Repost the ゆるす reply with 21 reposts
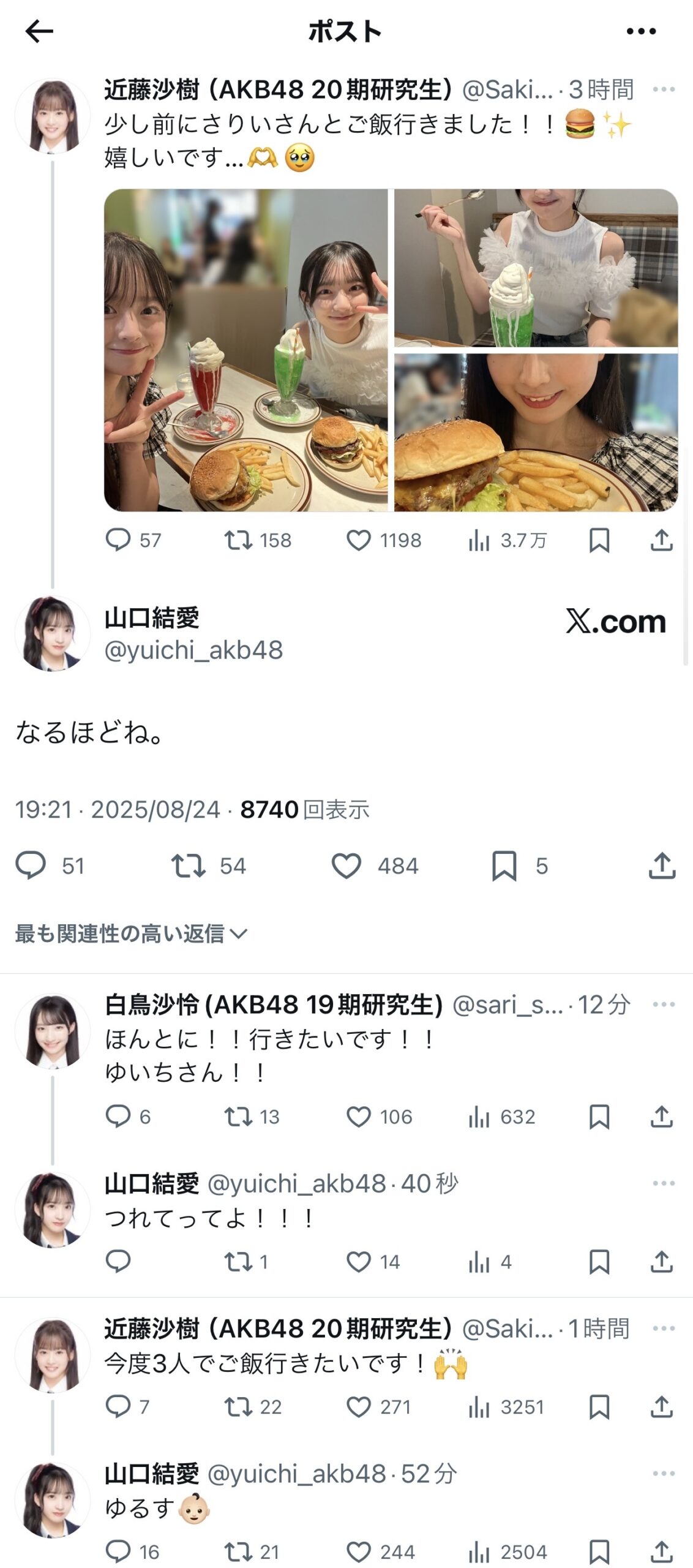The width and height of the screenshot is (693, 1568). pyautogui.click(x=238, y=1551)
